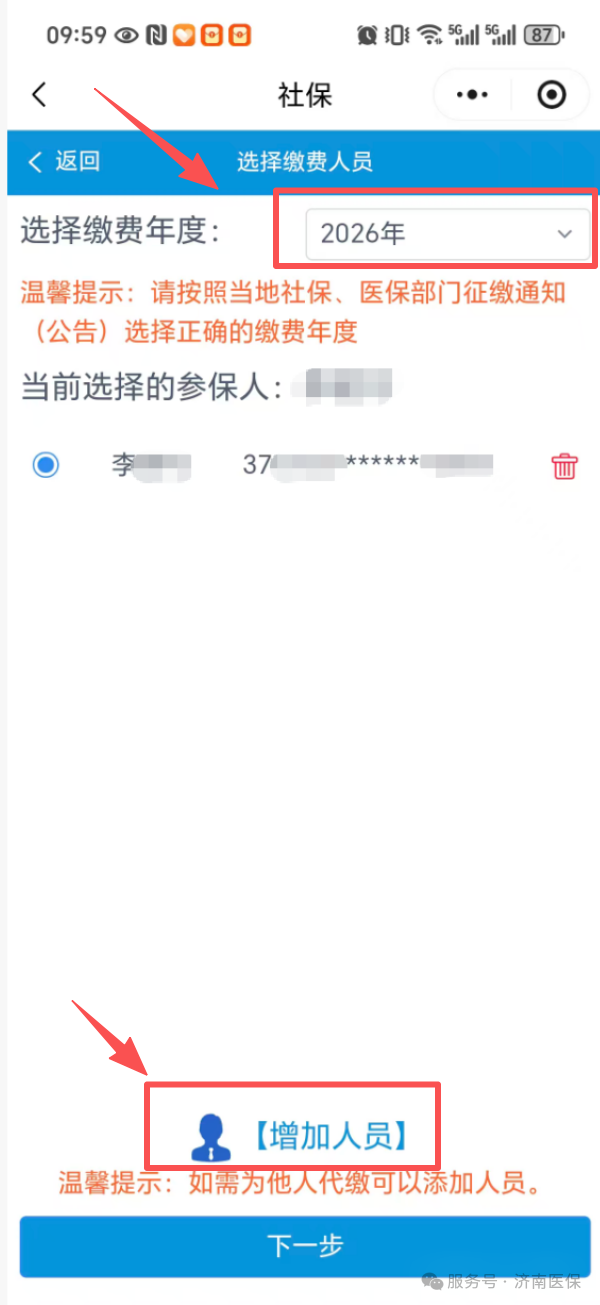
Task: Continue with the 下一步 button
Action: [x=305, y=1246]
